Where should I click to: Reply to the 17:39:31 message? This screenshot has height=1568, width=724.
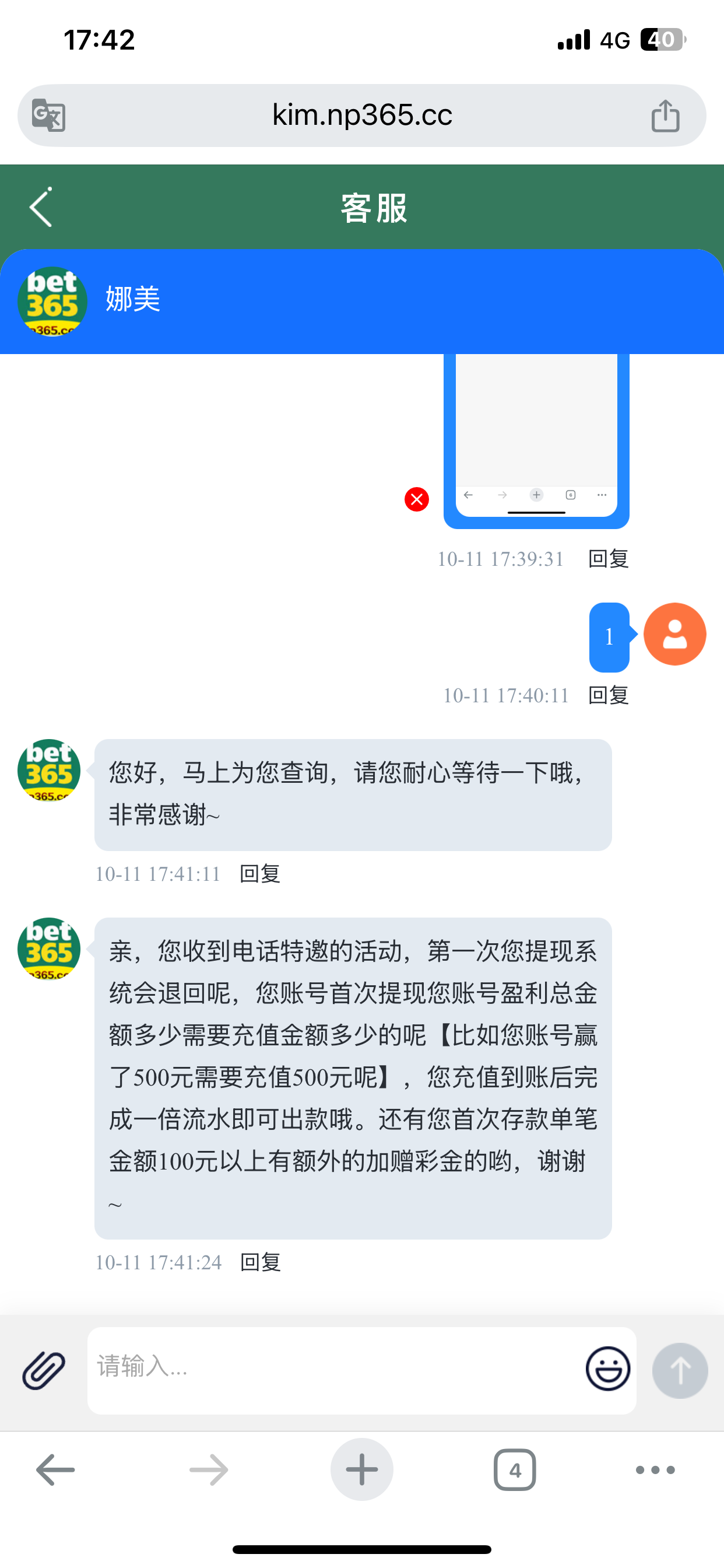click(608, 559)
